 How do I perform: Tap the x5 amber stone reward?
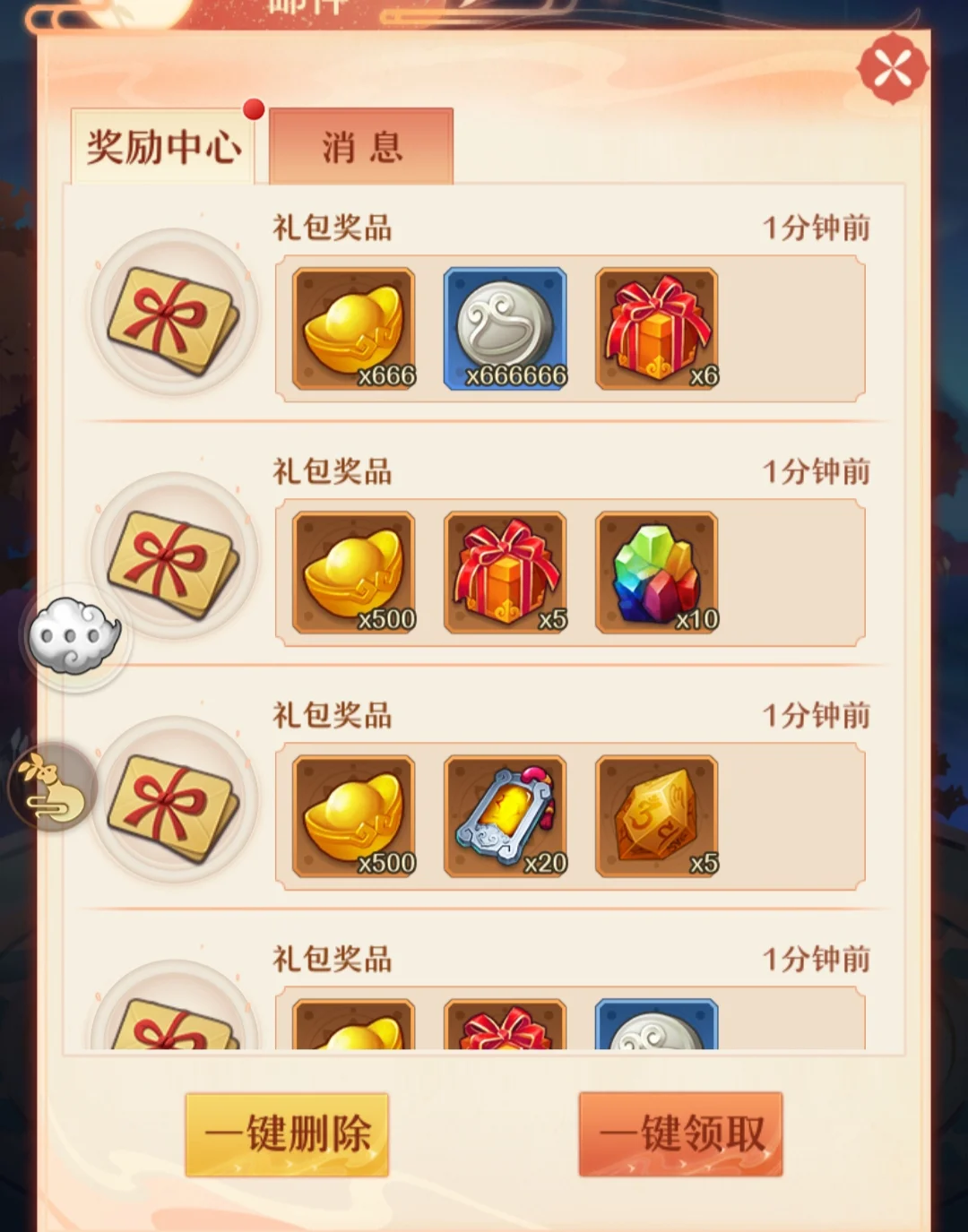point(657,816)
